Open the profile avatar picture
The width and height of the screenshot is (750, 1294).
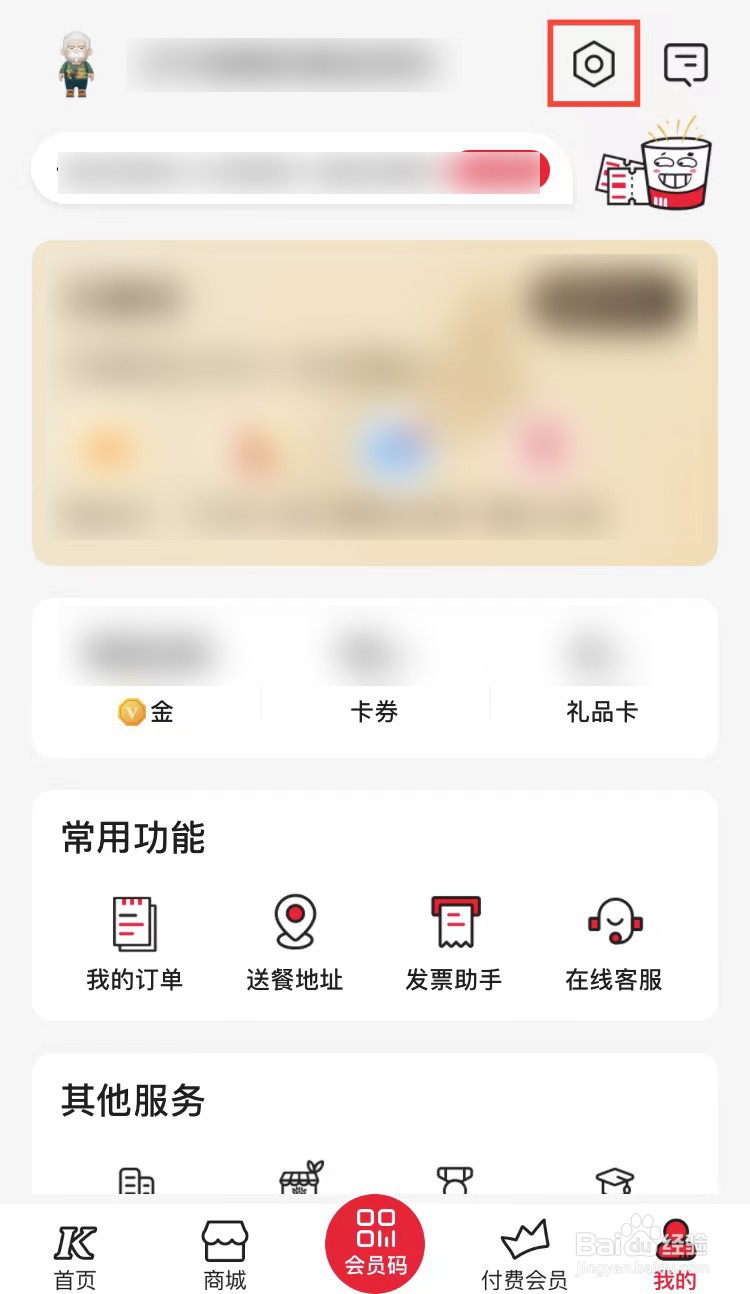pyautogui.click(x=75, y=63)
